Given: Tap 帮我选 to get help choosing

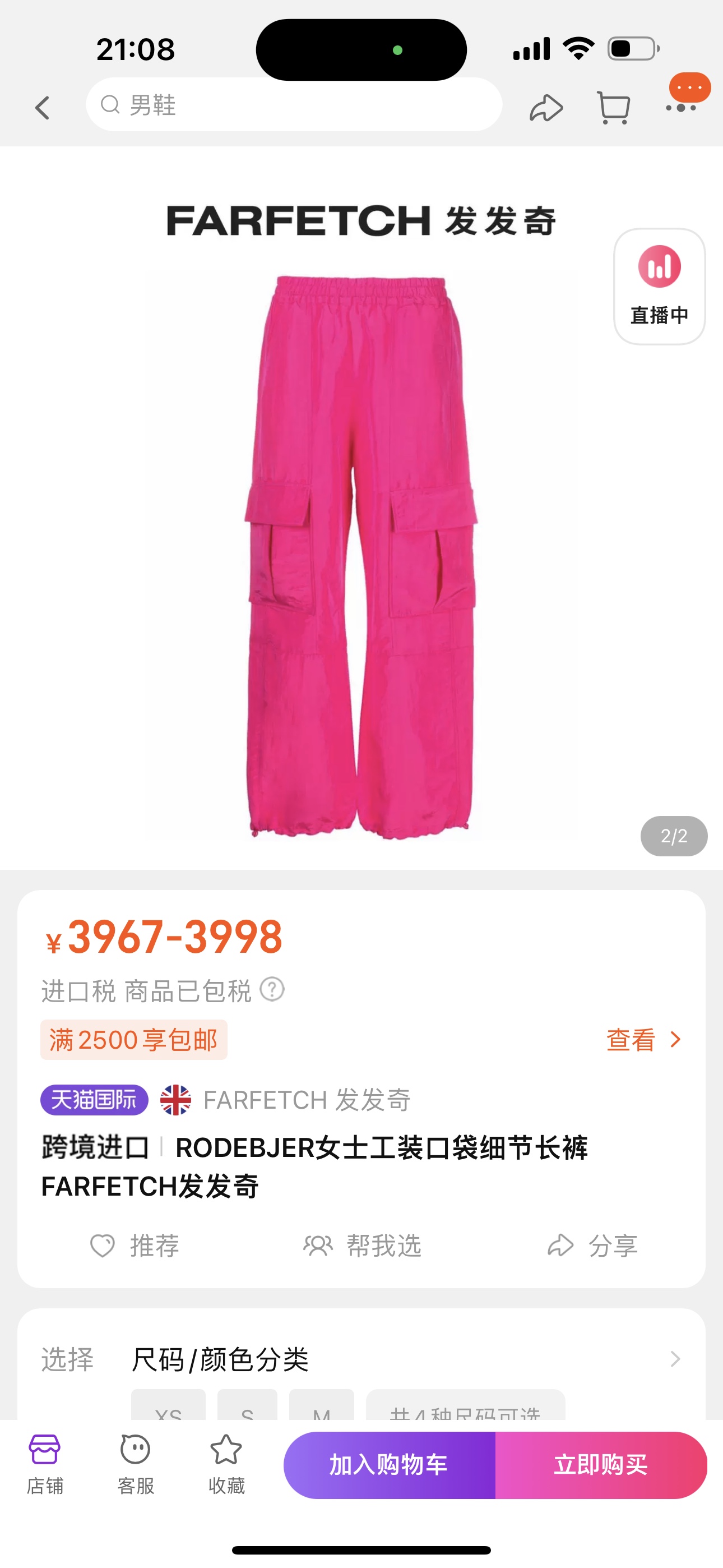Looking at the screenshot, I should 362,1246.
